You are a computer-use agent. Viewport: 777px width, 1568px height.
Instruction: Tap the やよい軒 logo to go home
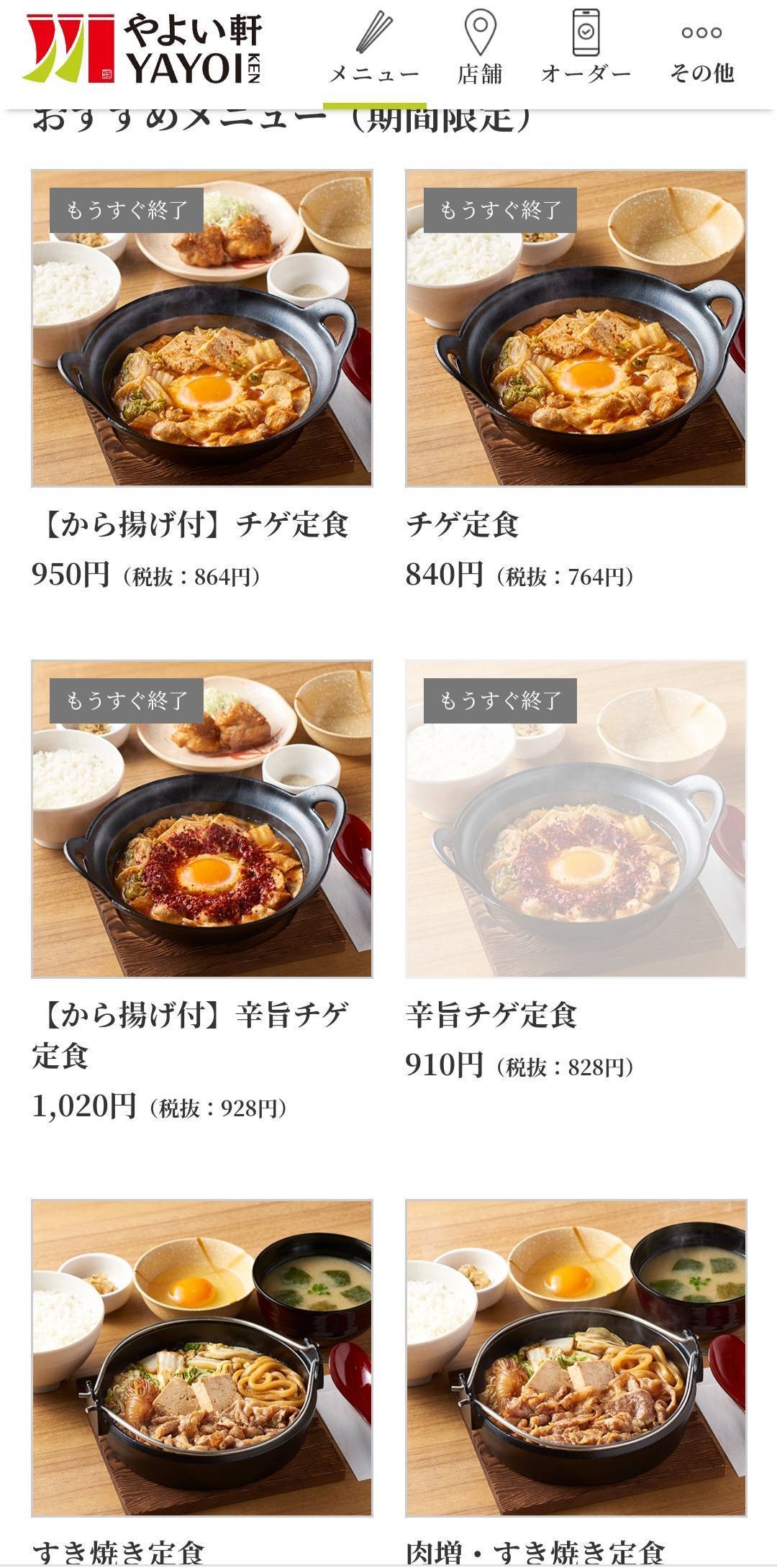(x=144, y=49)
